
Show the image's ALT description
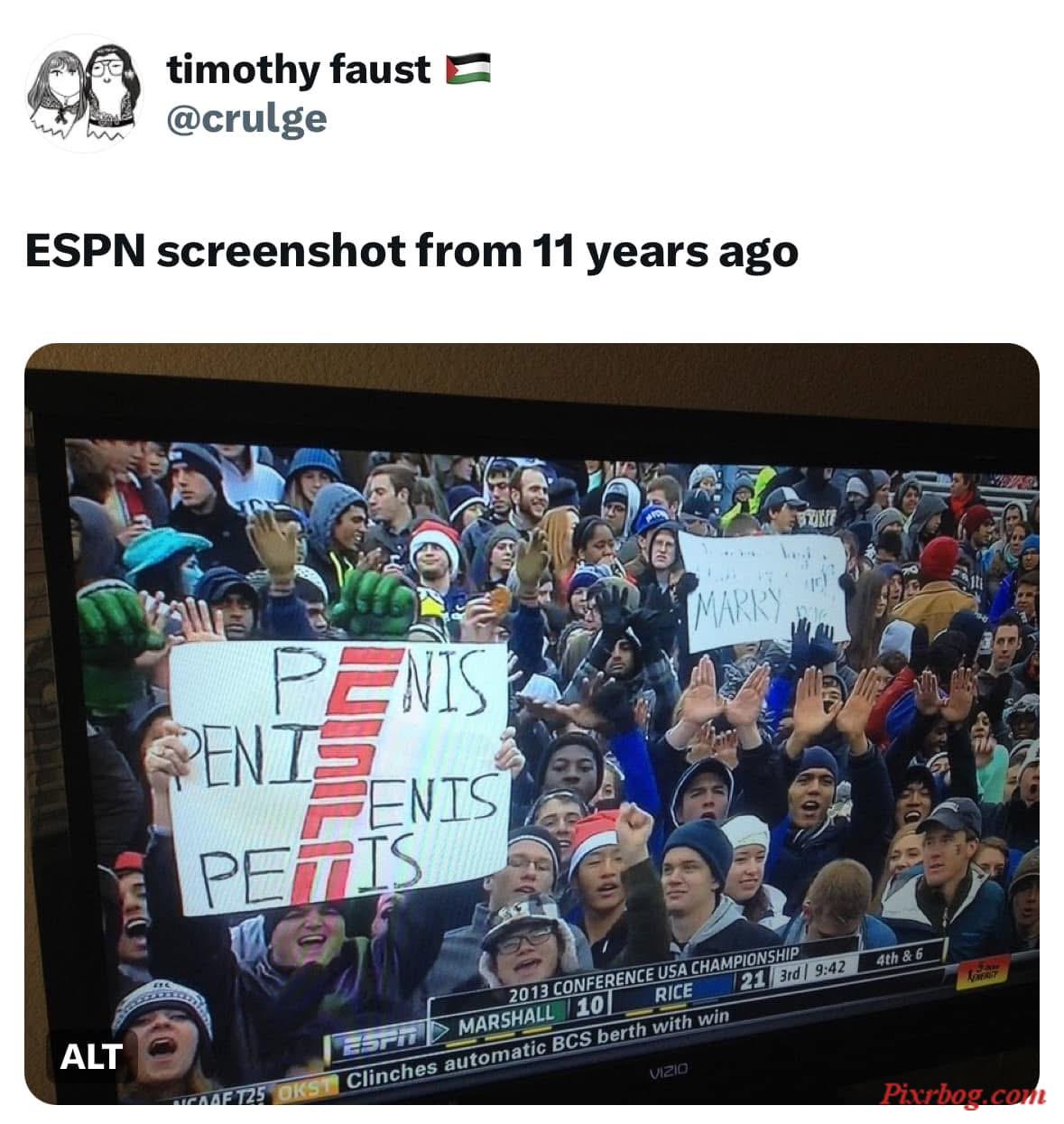click(x=89, y=1055)
